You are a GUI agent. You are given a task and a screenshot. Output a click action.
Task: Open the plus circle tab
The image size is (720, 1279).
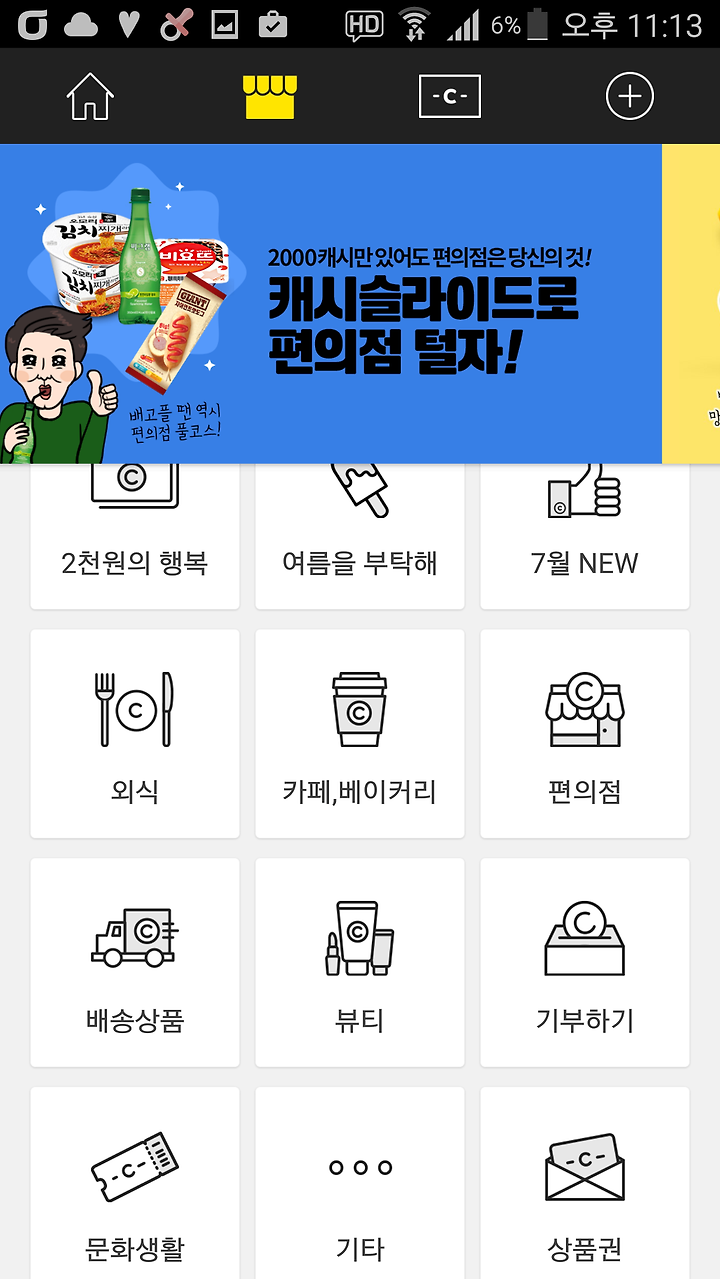[x=630, y=96]
